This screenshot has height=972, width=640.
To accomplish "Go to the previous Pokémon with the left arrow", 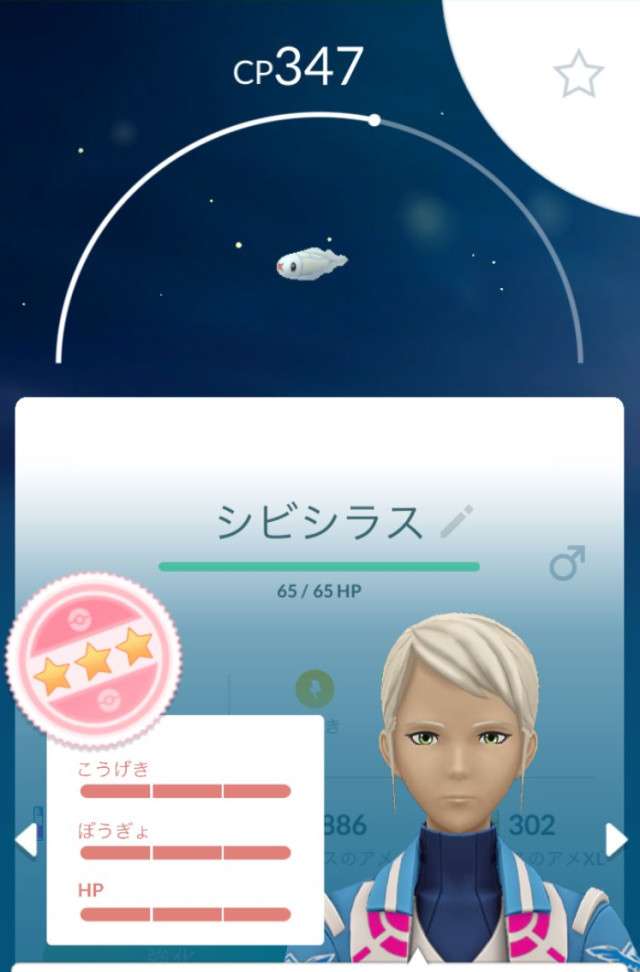I will pos(26,840).
